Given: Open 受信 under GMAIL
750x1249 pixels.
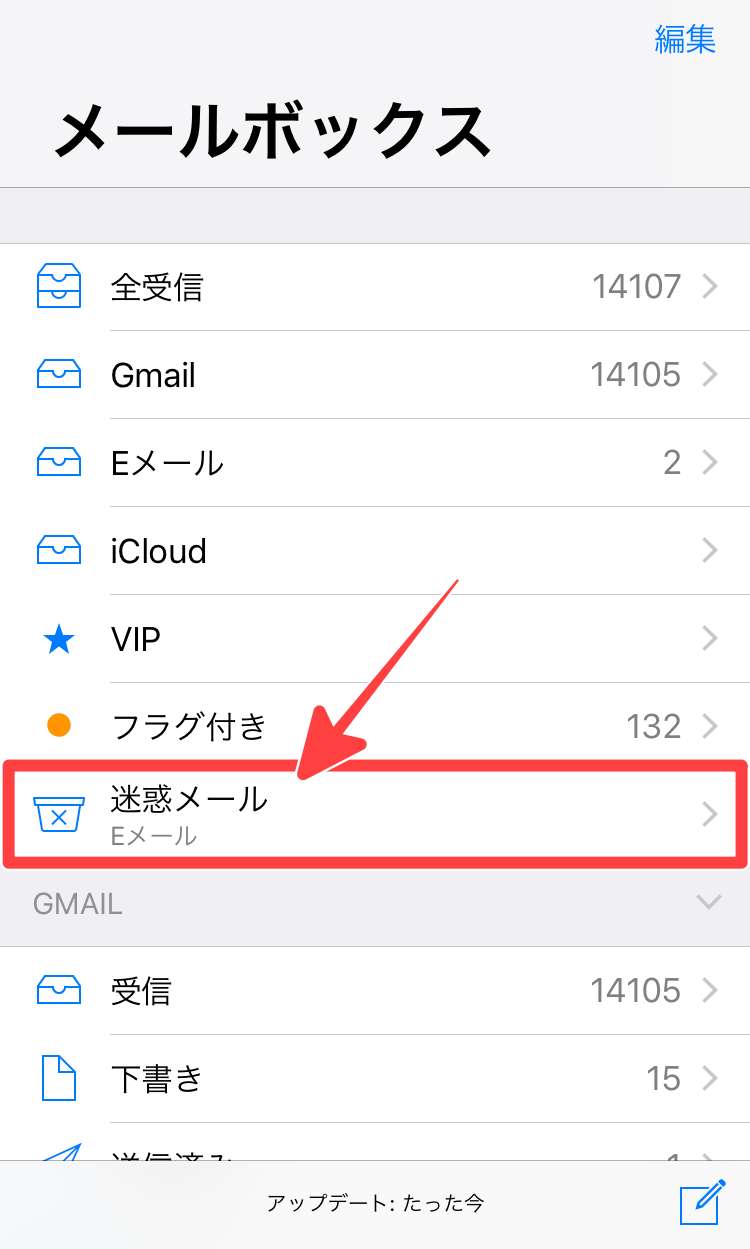Looking at the screenshot, I should (x=375, y=991).
